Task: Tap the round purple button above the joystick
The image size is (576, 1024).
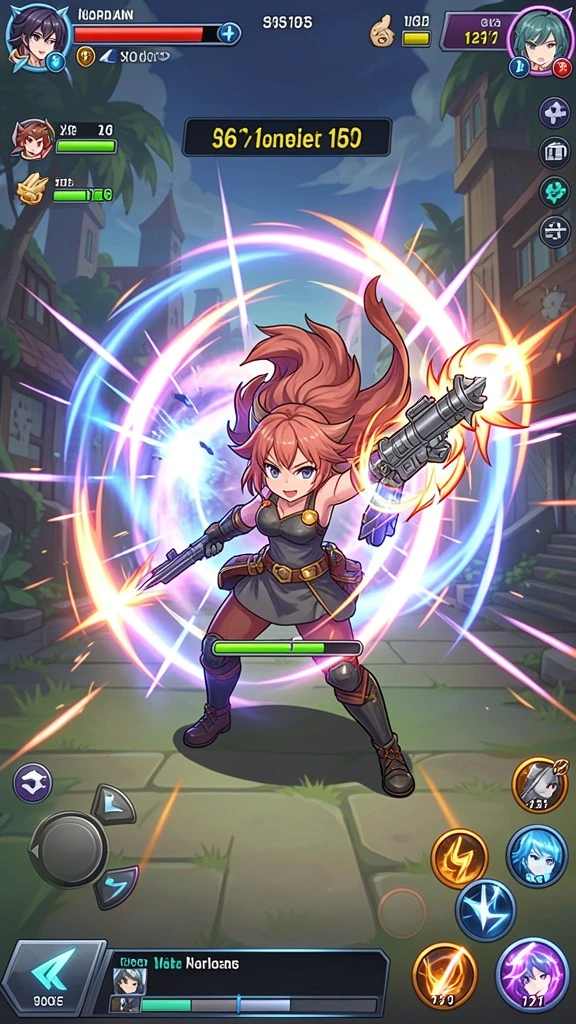Action: point(32,782)
